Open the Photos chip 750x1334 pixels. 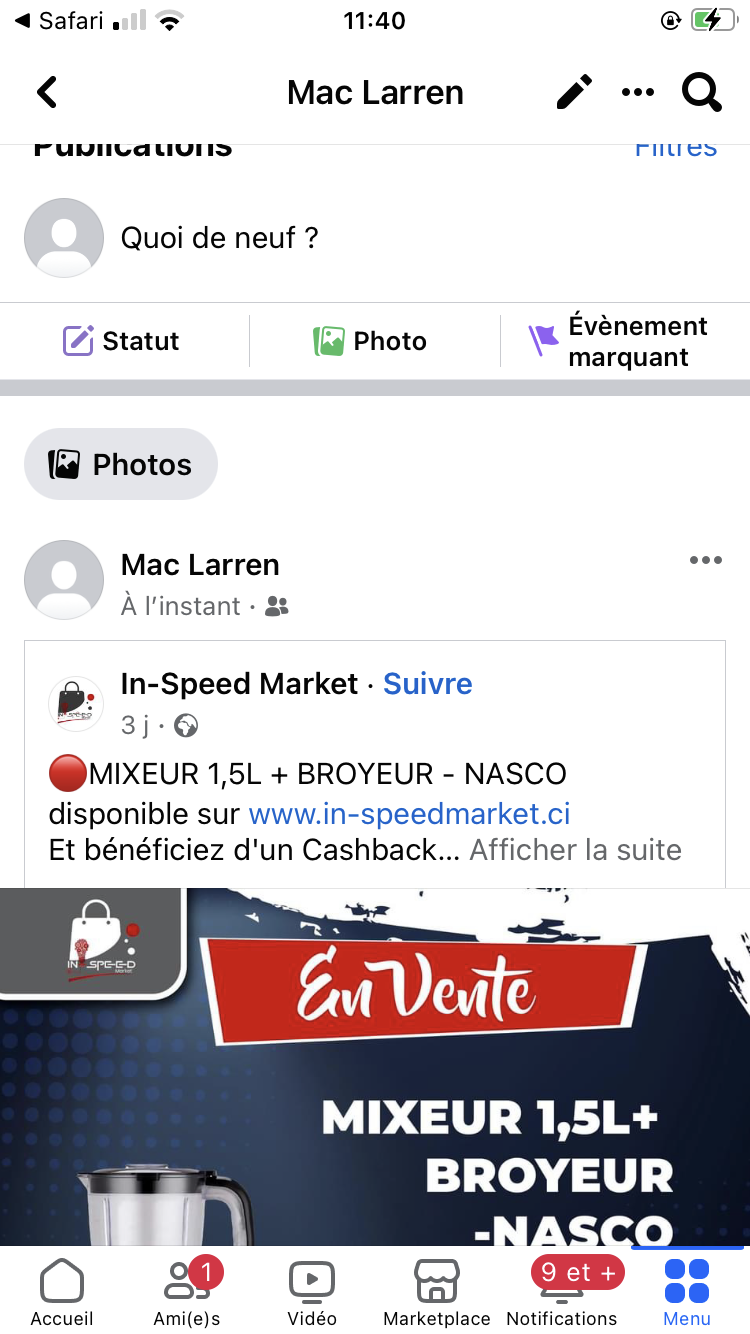point(121,464)
